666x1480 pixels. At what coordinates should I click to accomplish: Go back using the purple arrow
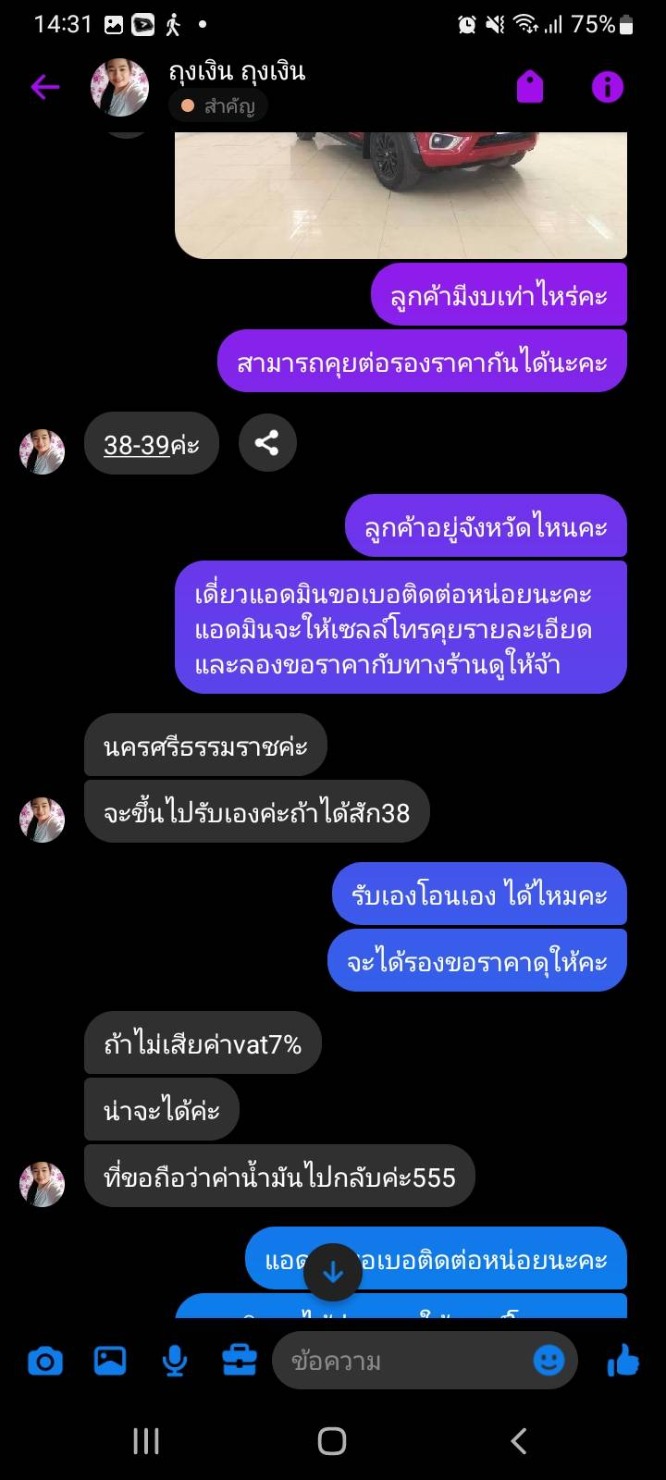pyautogui.click(x=44, y=87)
